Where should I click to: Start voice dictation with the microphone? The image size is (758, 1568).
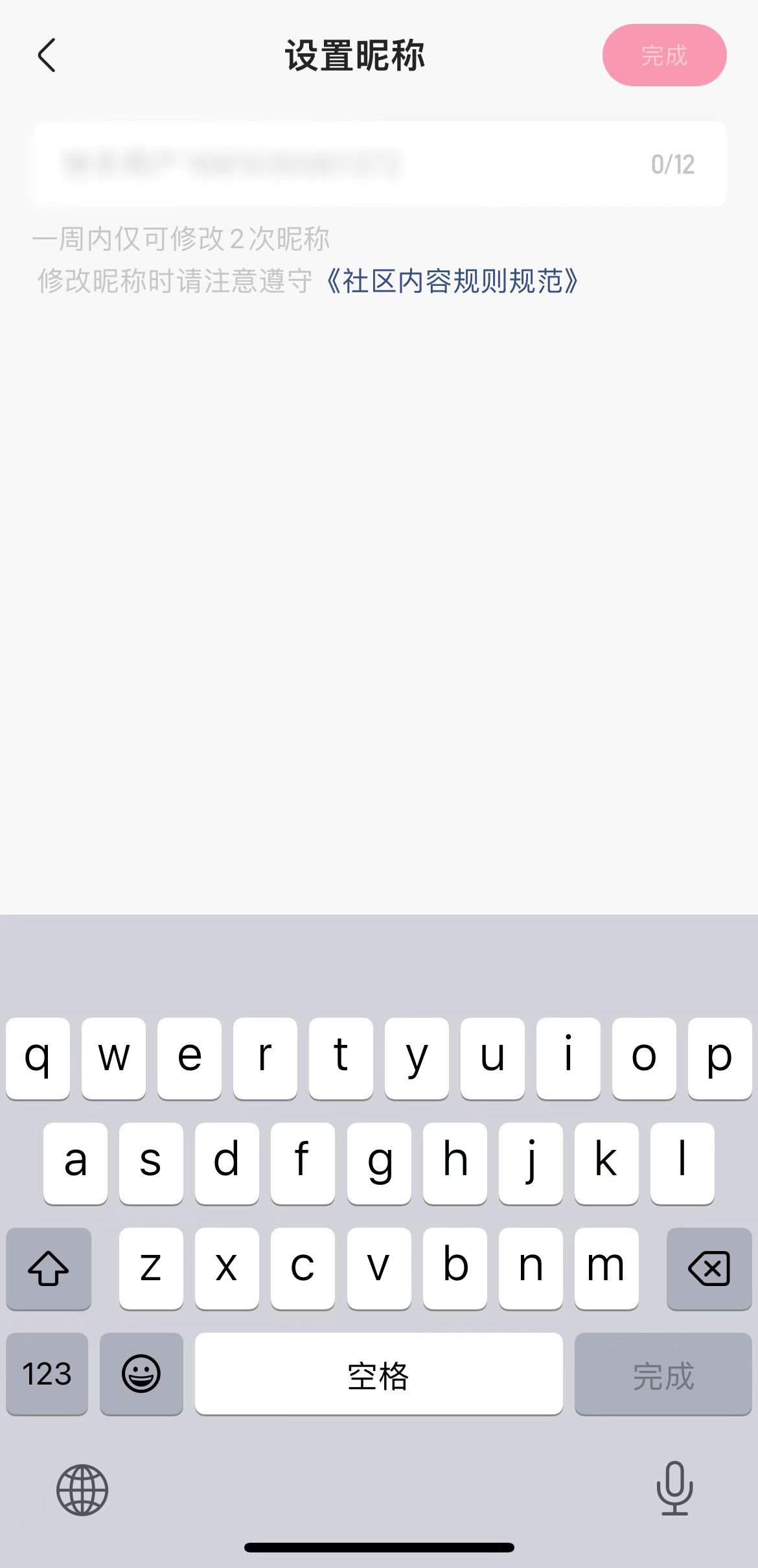[674, 1488]
